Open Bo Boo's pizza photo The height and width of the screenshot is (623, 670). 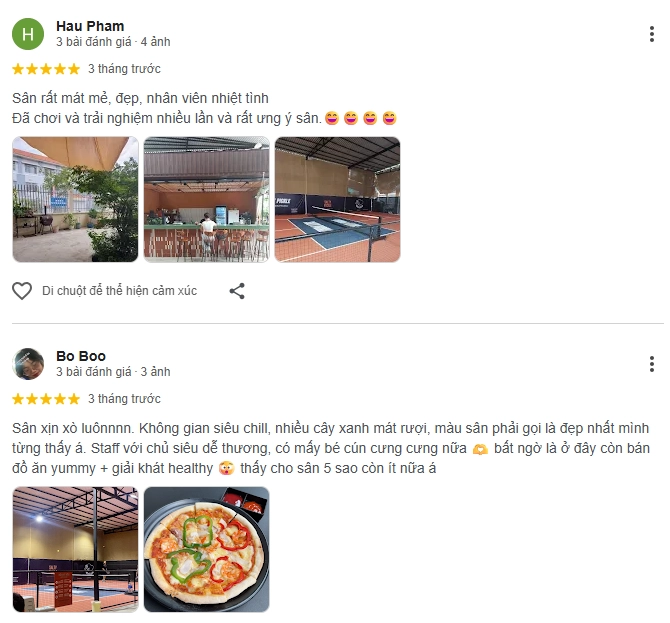pyautogui.click(x=206, y=549)
